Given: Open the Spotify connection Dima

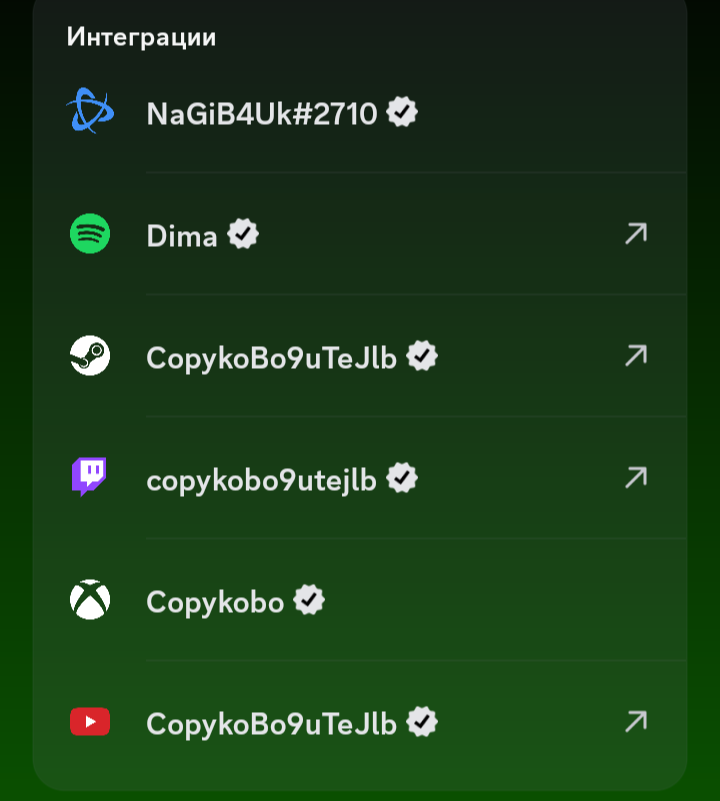Looking at the screenshot, I should [360, 234].
